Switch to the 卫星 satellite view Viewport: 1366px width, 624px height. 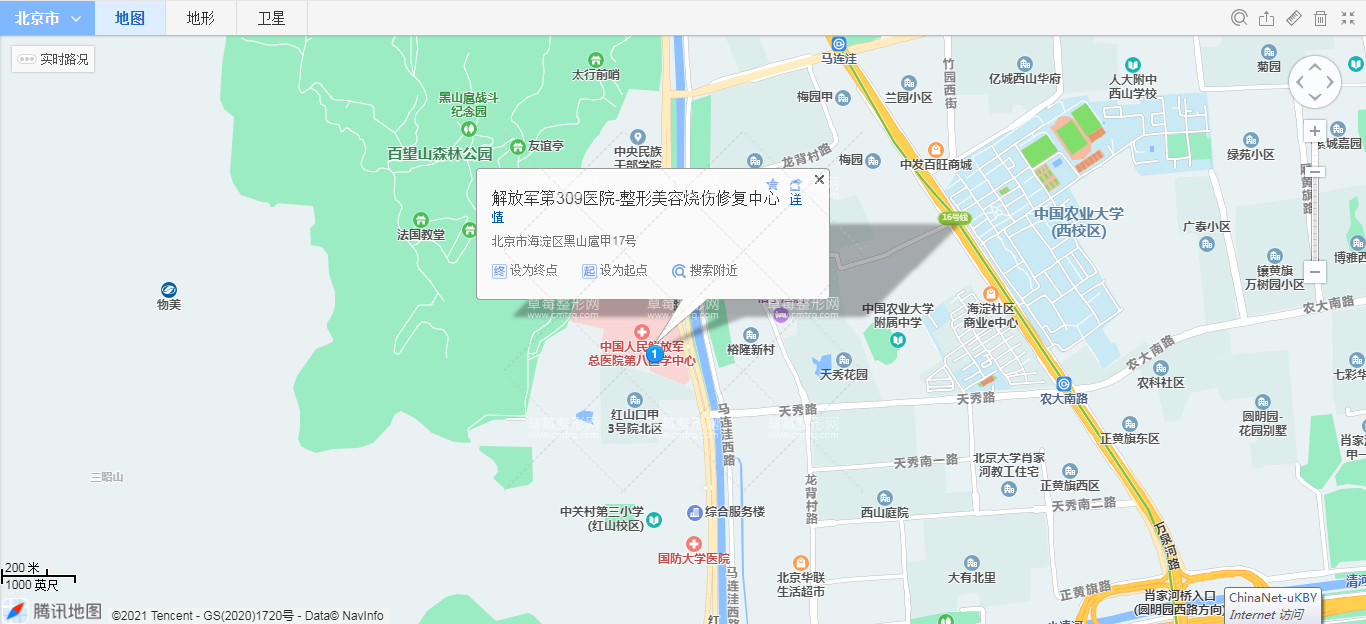[271, 18]
